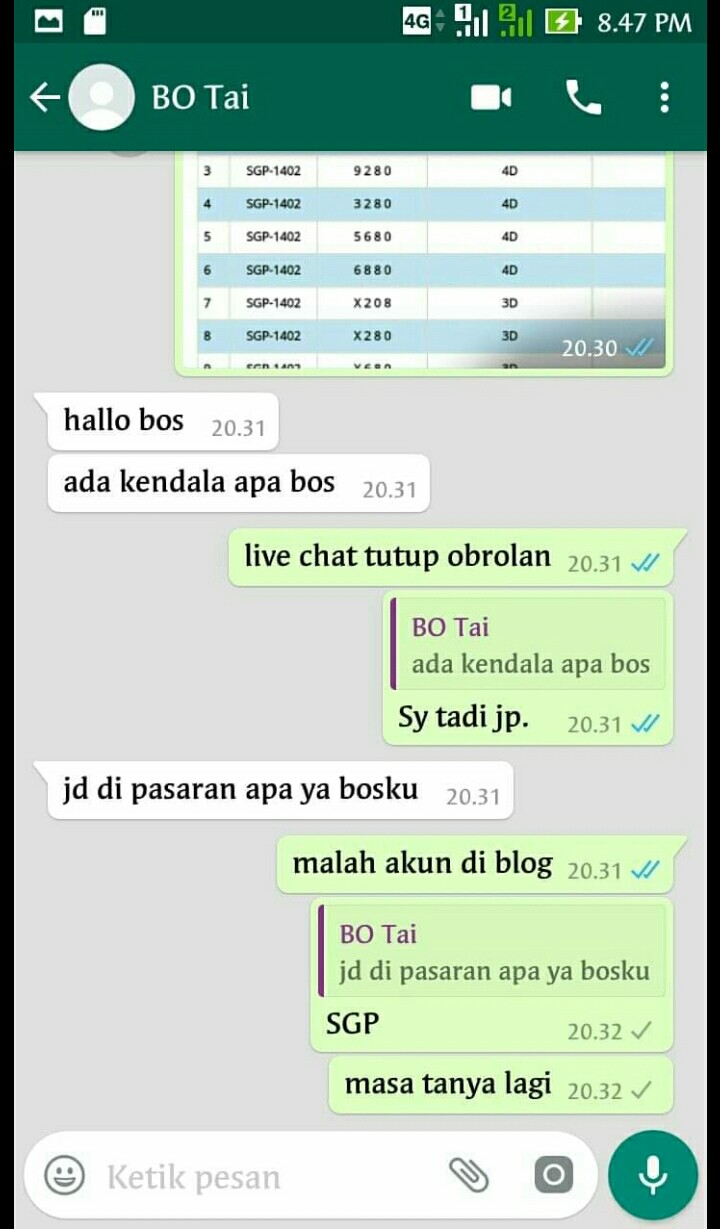
Task: Go back from BO Tai chat
Action: click(44, 97)
